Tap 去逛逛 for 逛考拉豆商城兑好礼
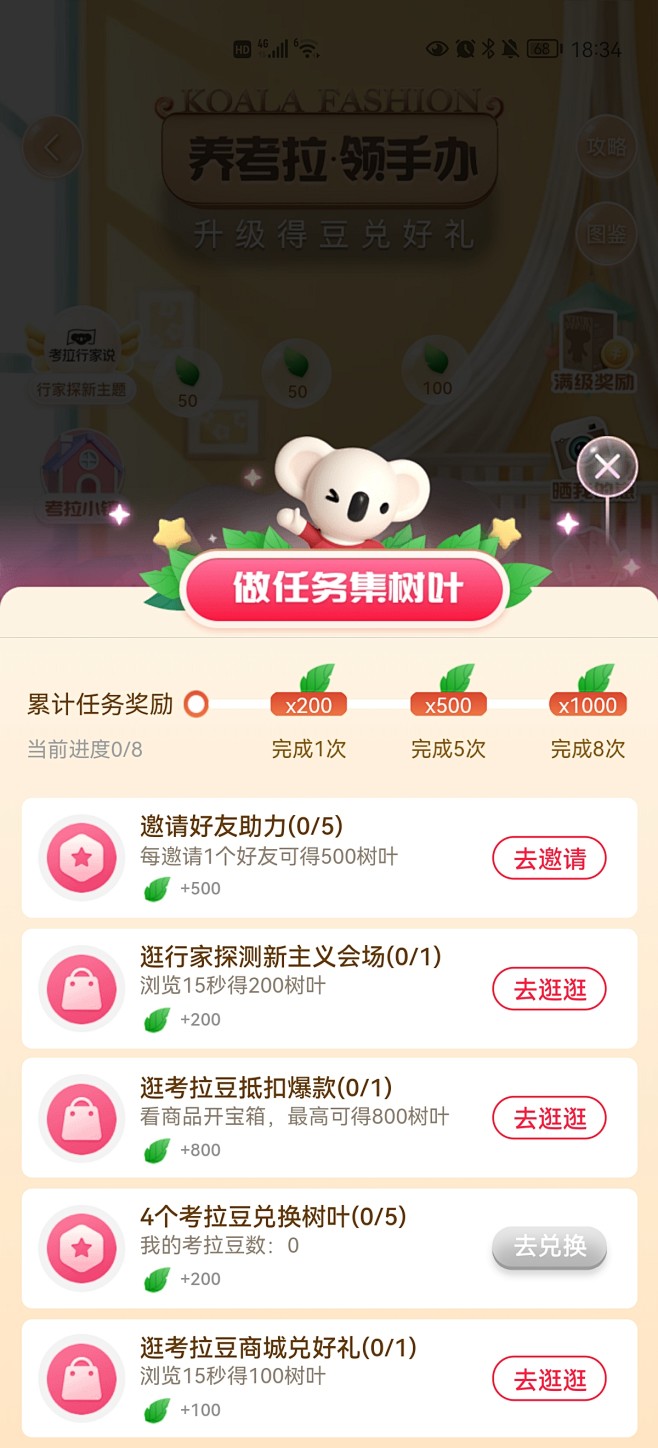The height and width of the screenshot is (1448, 658). (549, 1380)
